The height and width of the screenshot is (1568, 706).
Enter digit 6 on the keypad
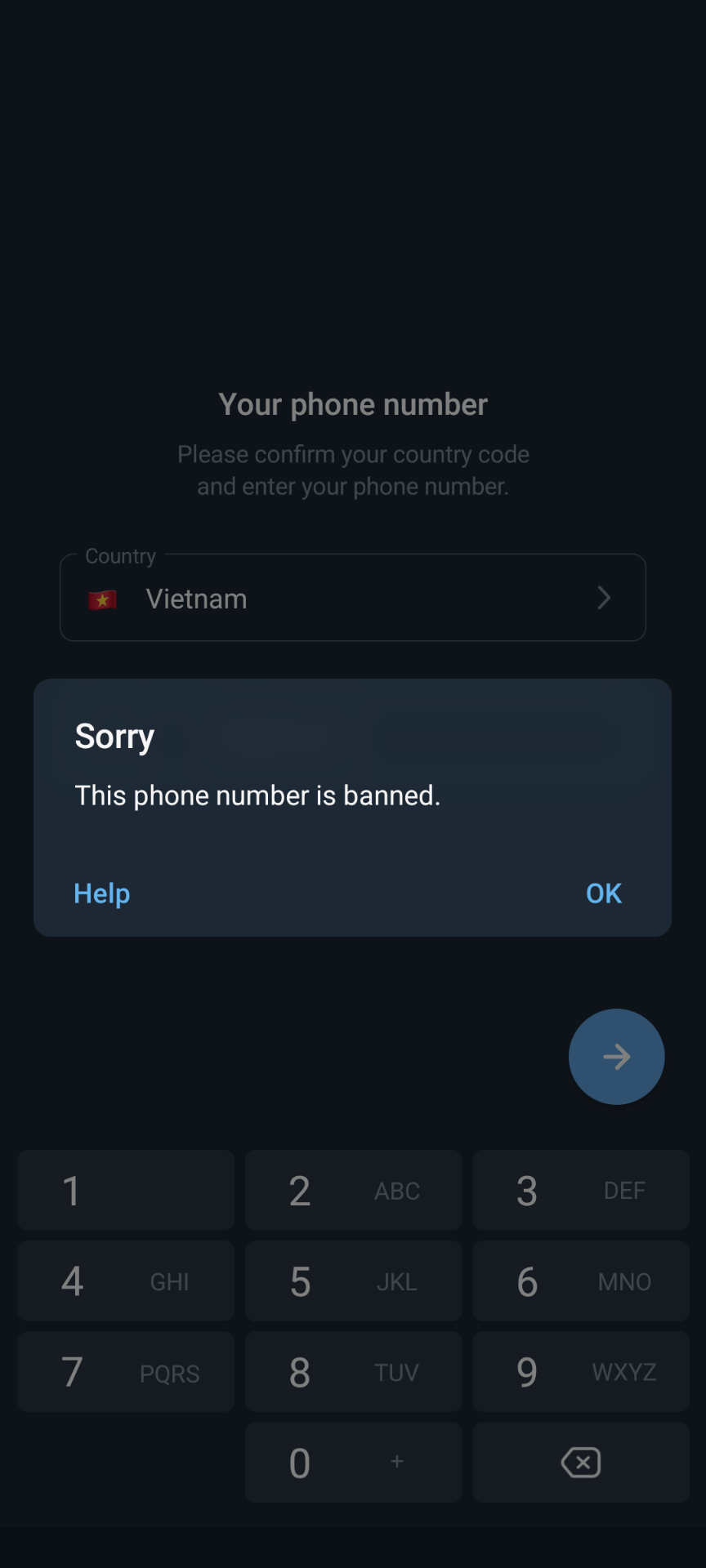click(581, 1281)
